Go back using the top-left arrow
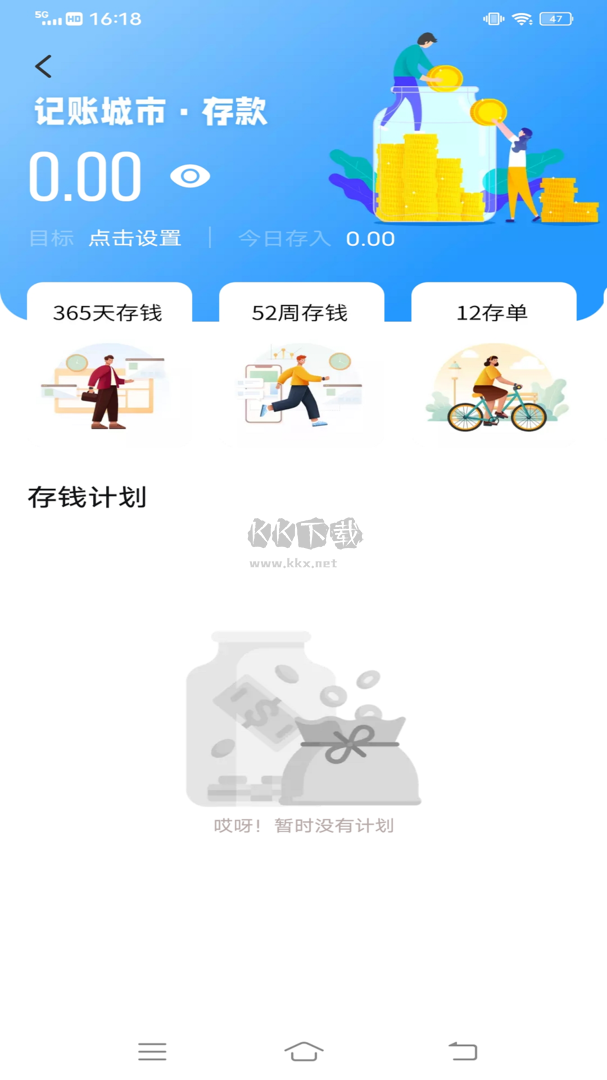The height and width of the screenshot is (1080, 607). [x=43, y=67]
